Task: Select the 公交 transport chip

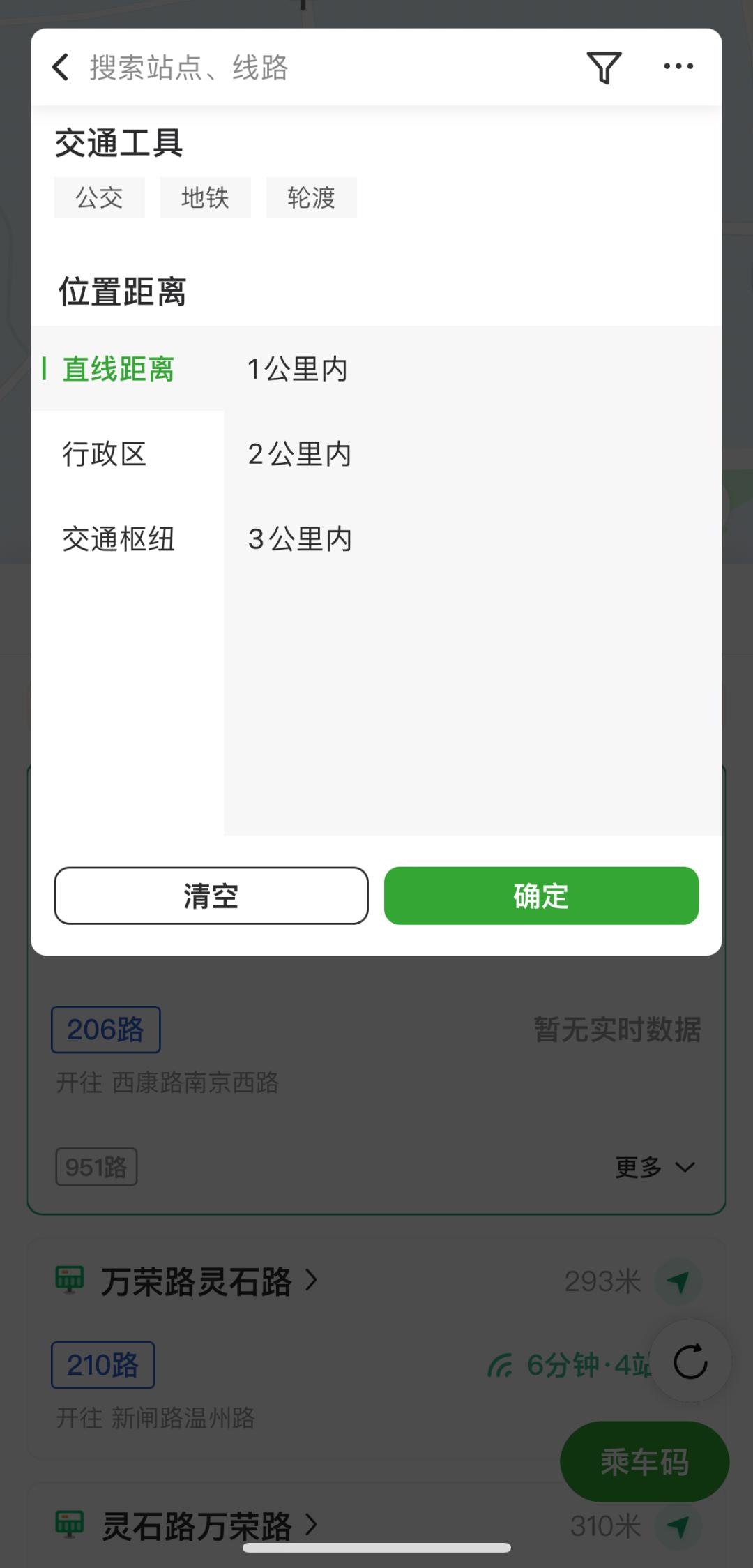Action: 100,197
